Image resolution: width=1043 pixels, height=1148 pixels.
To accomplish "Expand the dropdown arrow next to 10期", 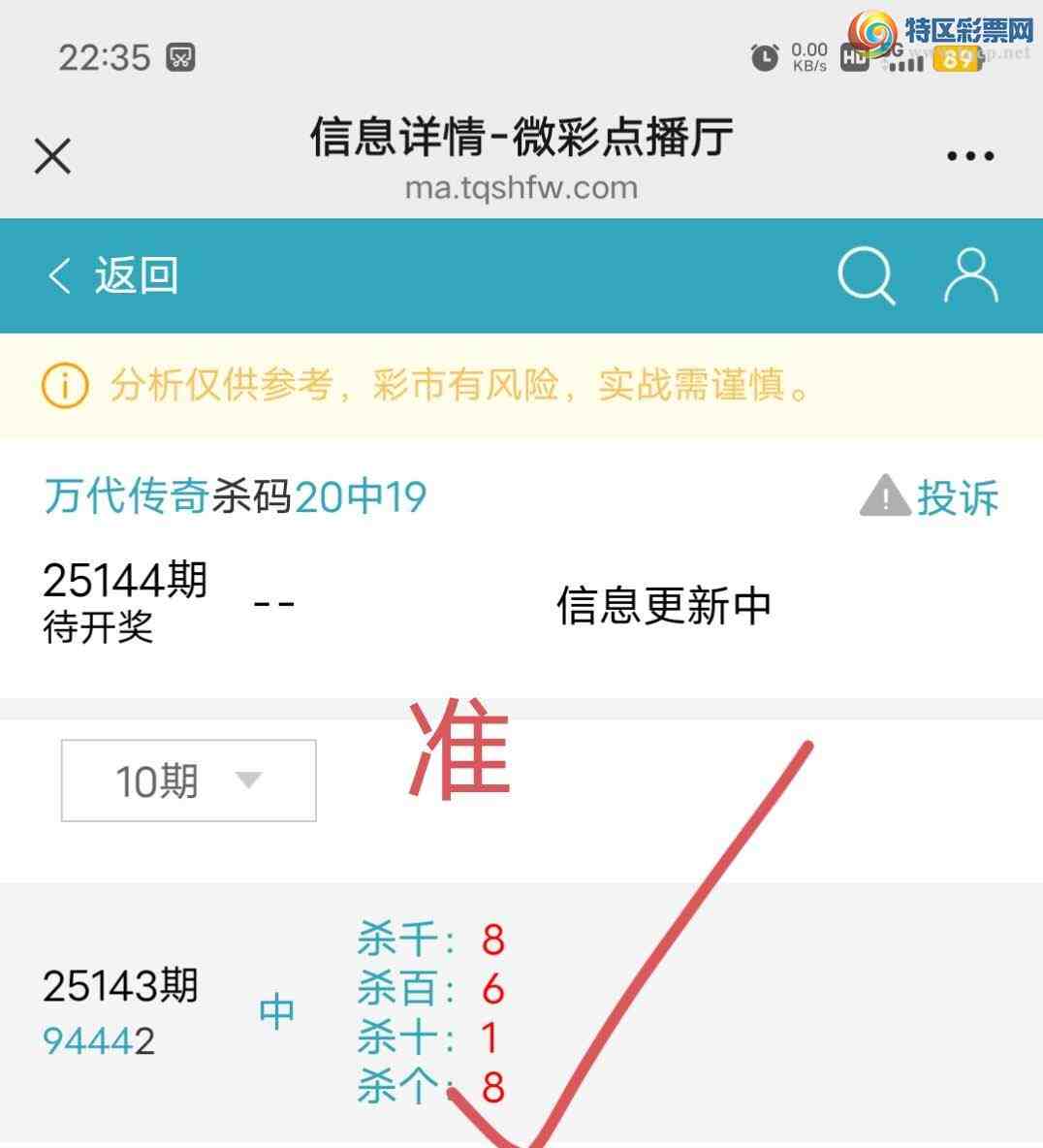I will (x=250, y=779).
